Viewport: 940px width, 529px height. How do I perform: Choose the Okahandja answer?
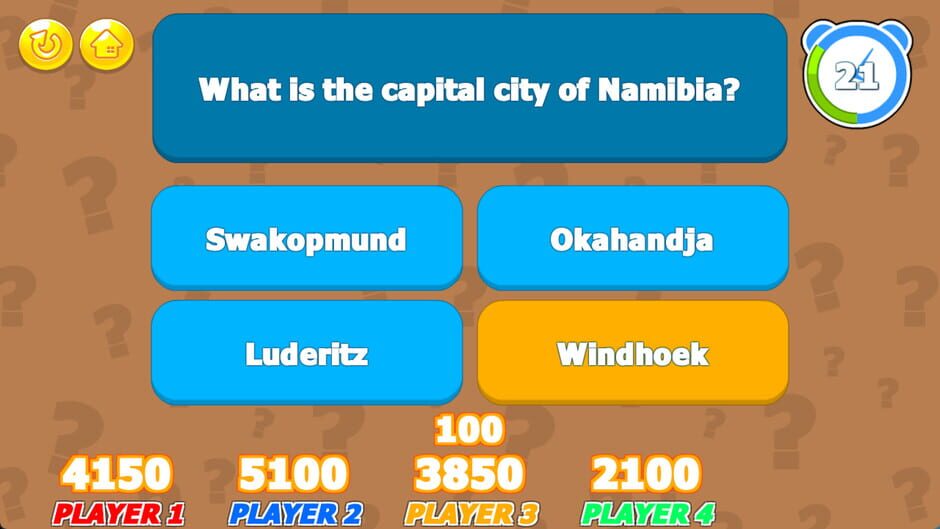[632, 238]
